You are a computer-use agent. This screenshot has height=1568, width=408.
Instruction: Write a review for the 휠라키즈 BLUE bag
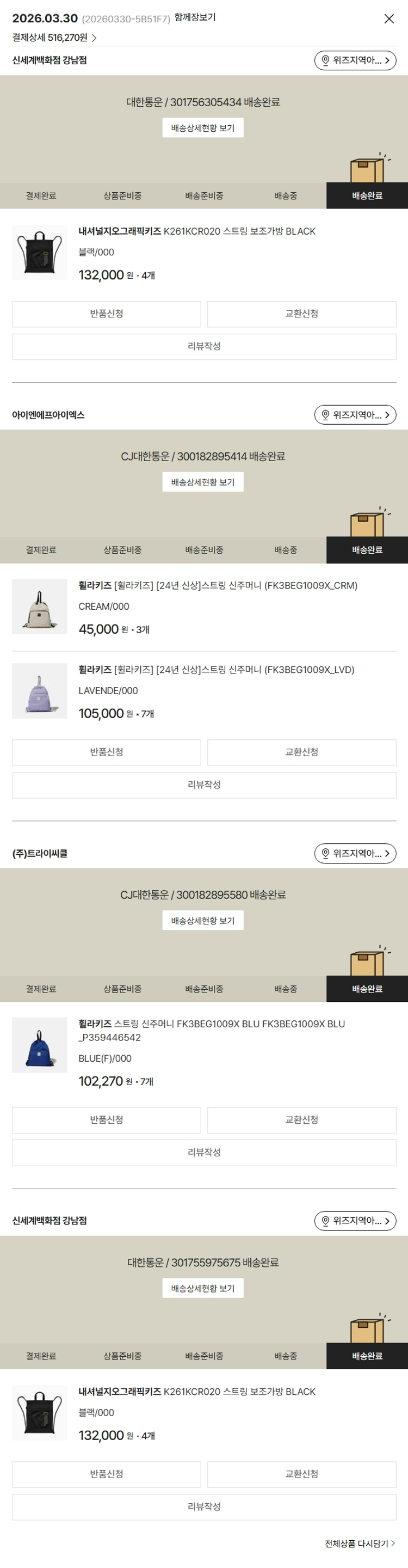pos(203,1152)
